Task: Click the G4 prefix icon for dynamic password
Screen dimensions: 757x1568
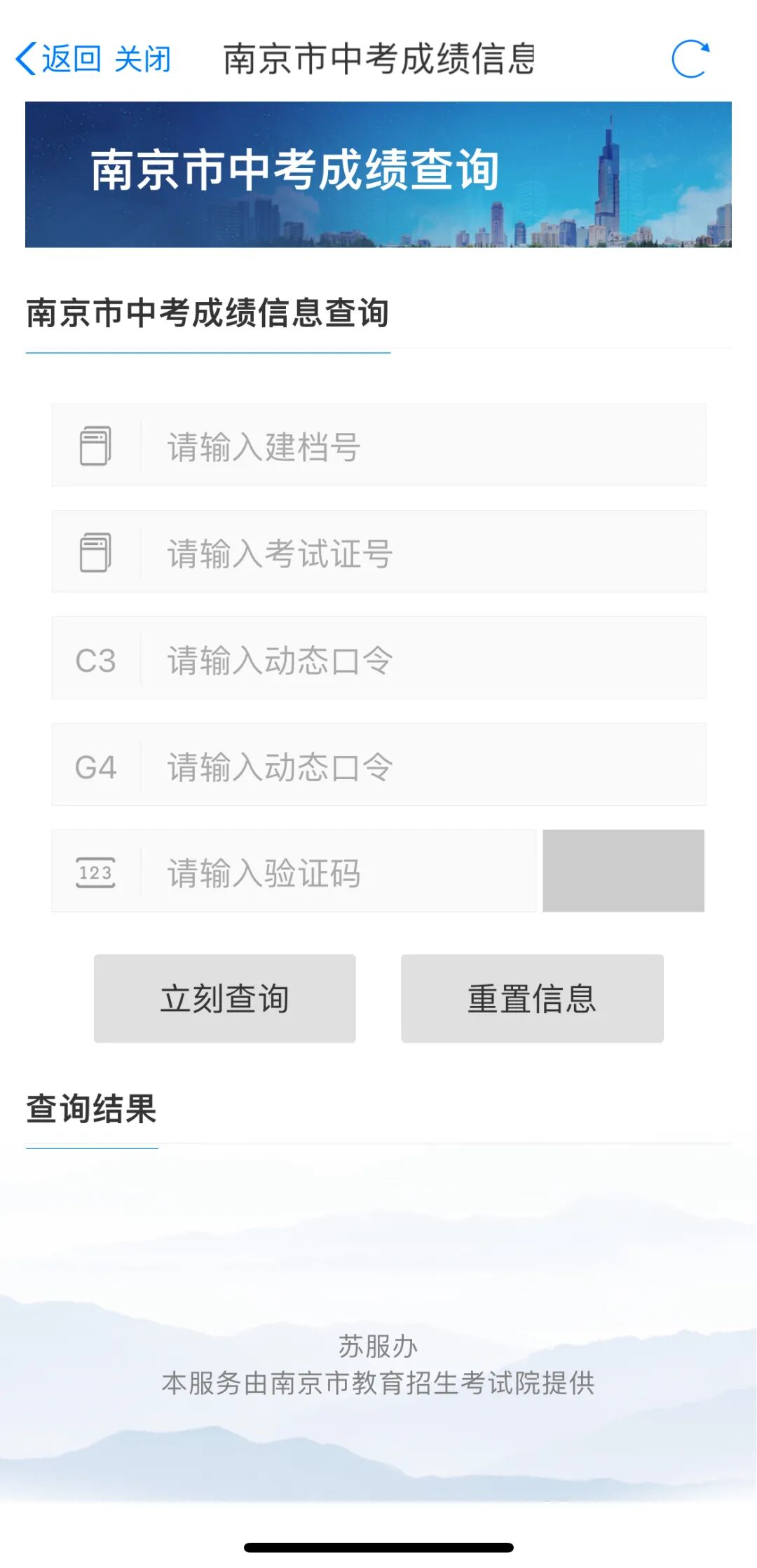Action: pos(97,766)
